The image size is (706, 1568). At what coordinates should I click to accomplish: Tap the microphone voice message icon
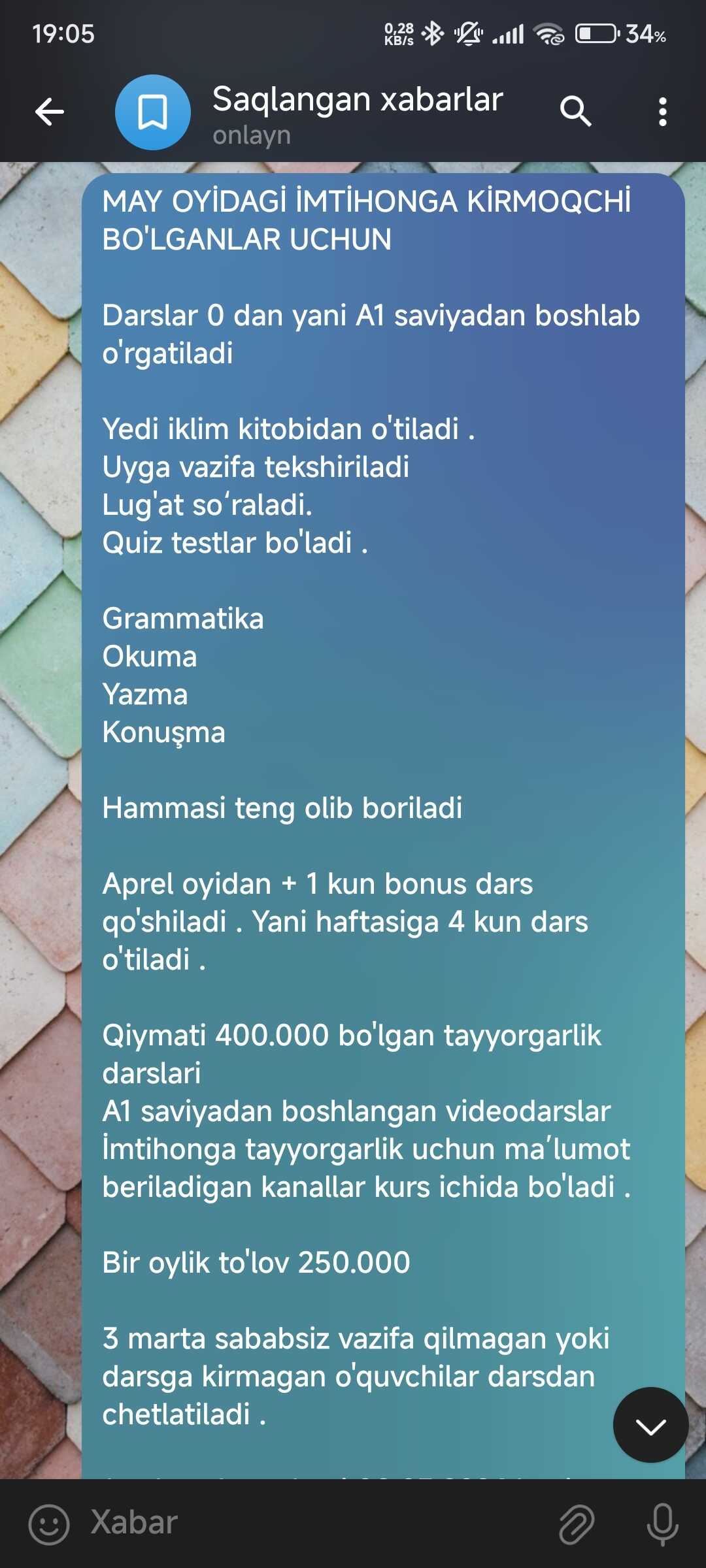click(662, 1524)
